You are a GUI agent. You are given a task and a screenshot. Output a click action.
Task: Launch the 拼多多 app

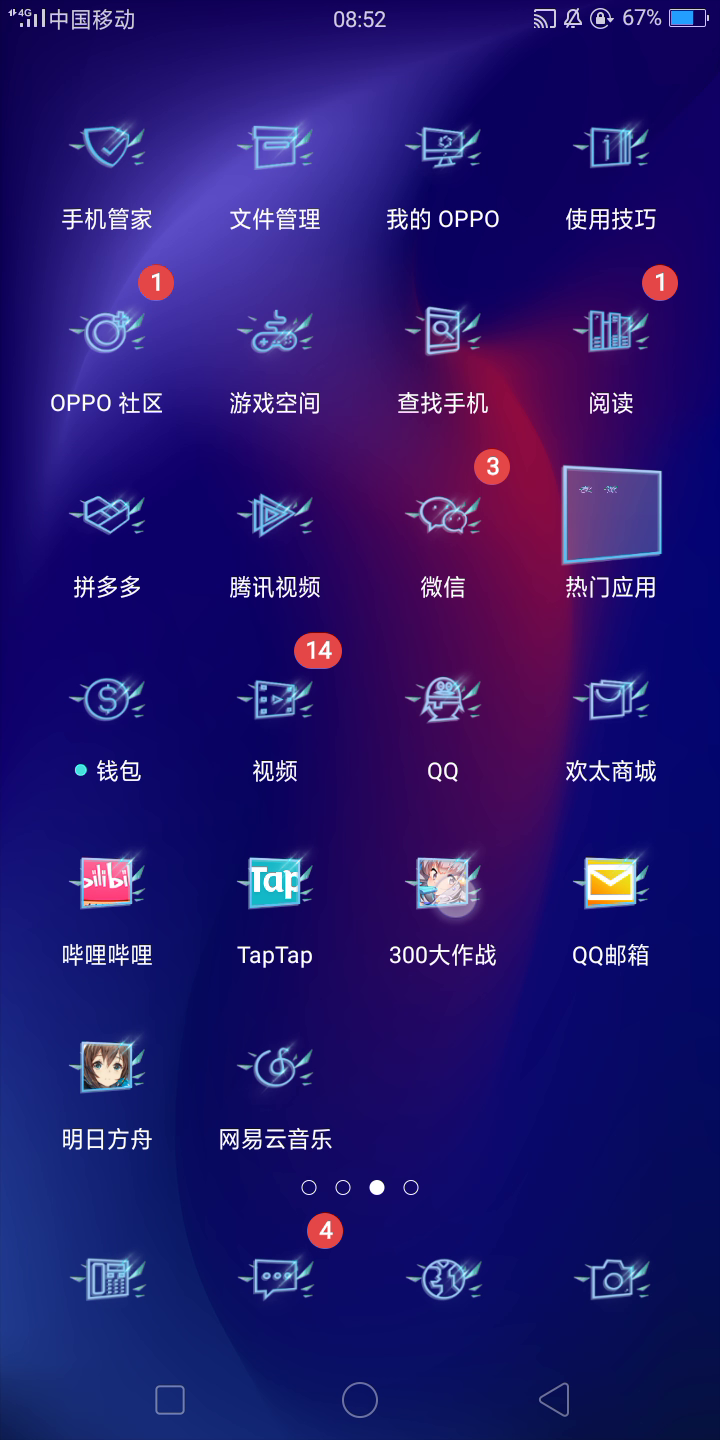106,518
